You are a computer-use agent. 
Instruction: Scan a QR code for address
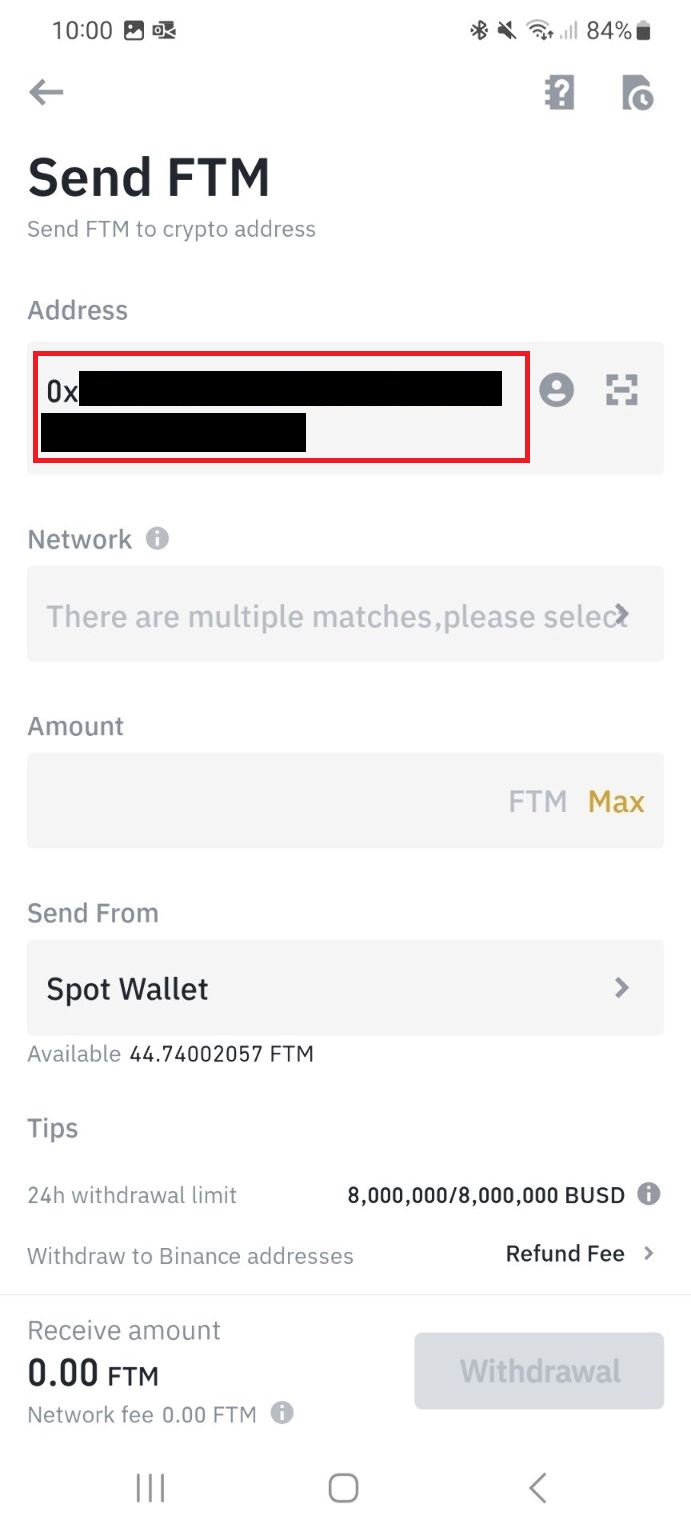(x=622, y=389)
